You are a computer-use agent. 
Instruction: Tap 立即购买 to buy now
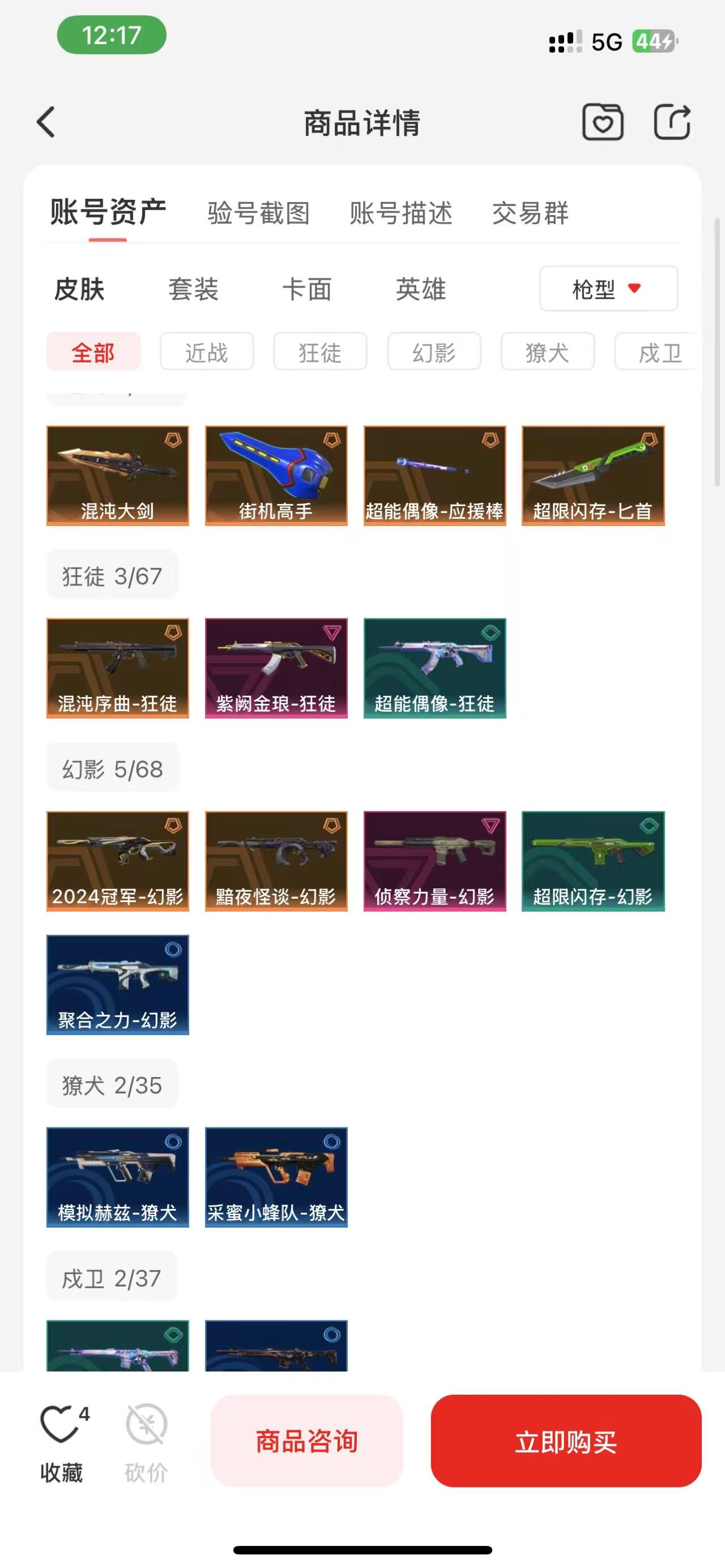pos(565,1441)
